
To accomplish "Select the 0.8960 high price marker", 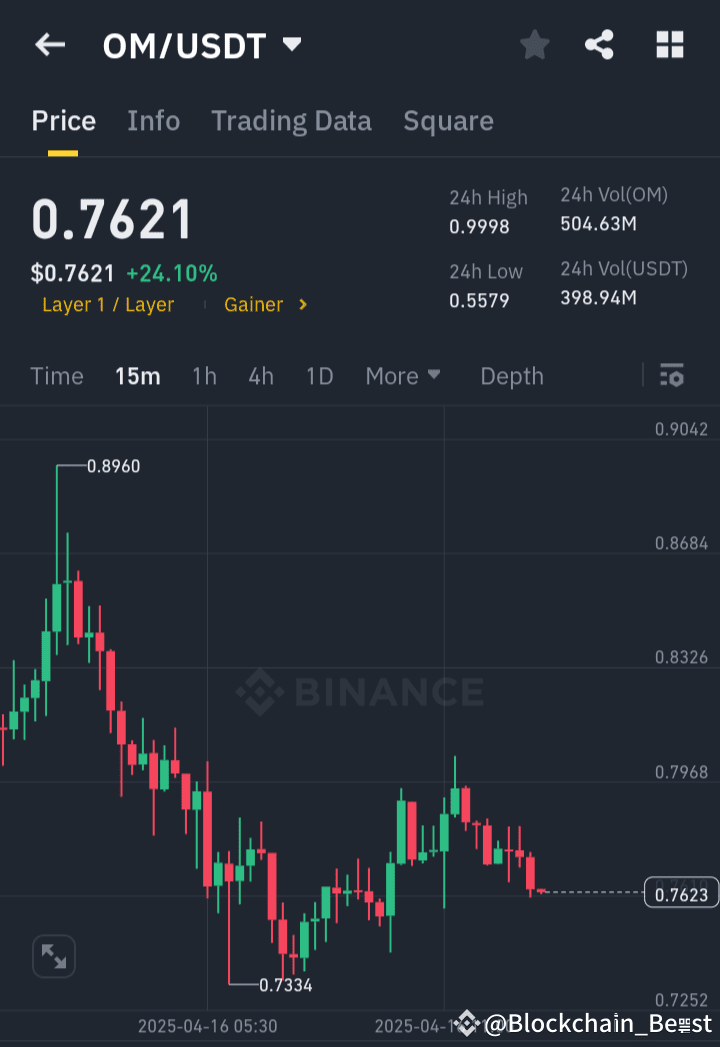I will pyautogui.click(x=113, y=466).
